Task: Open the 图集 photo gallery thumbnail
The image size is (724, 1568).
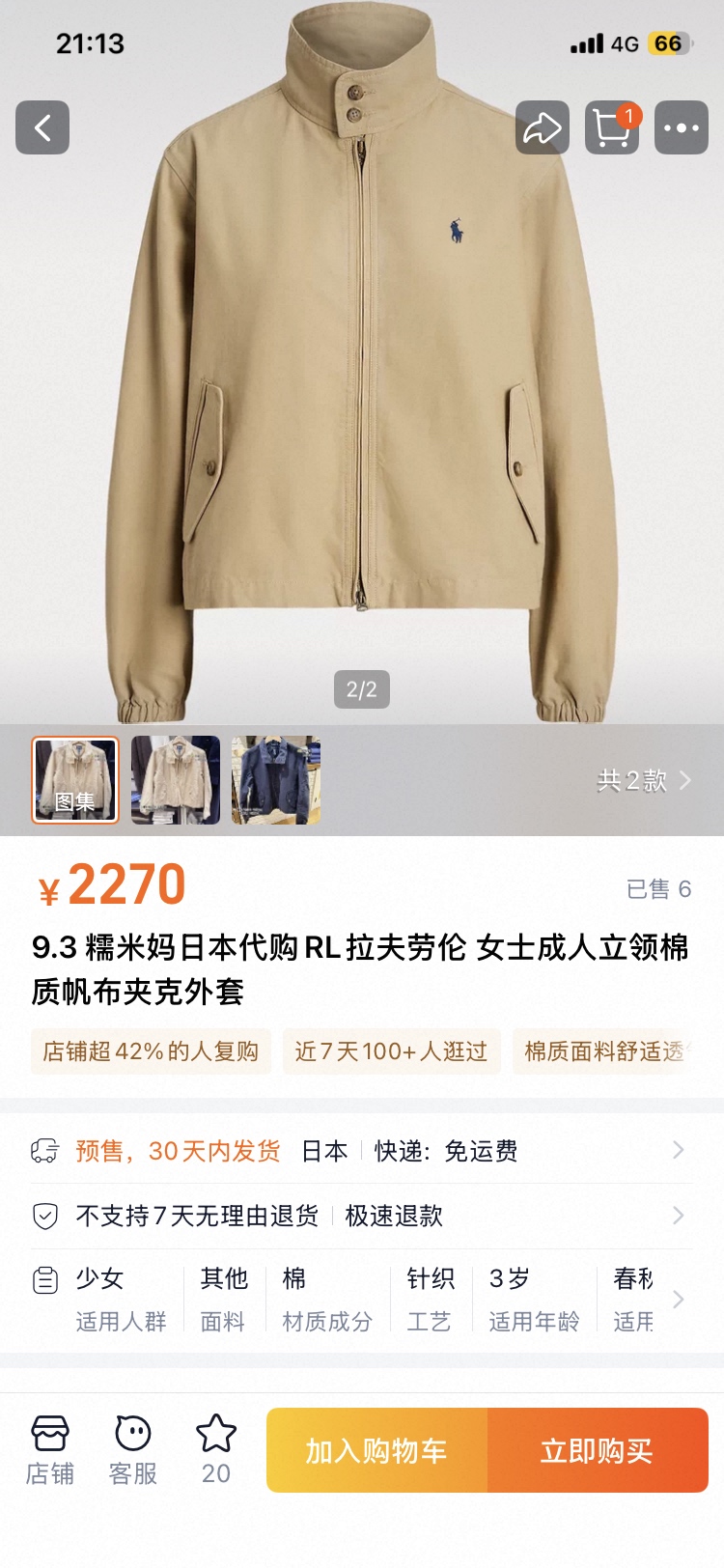Action: point(75,780)
